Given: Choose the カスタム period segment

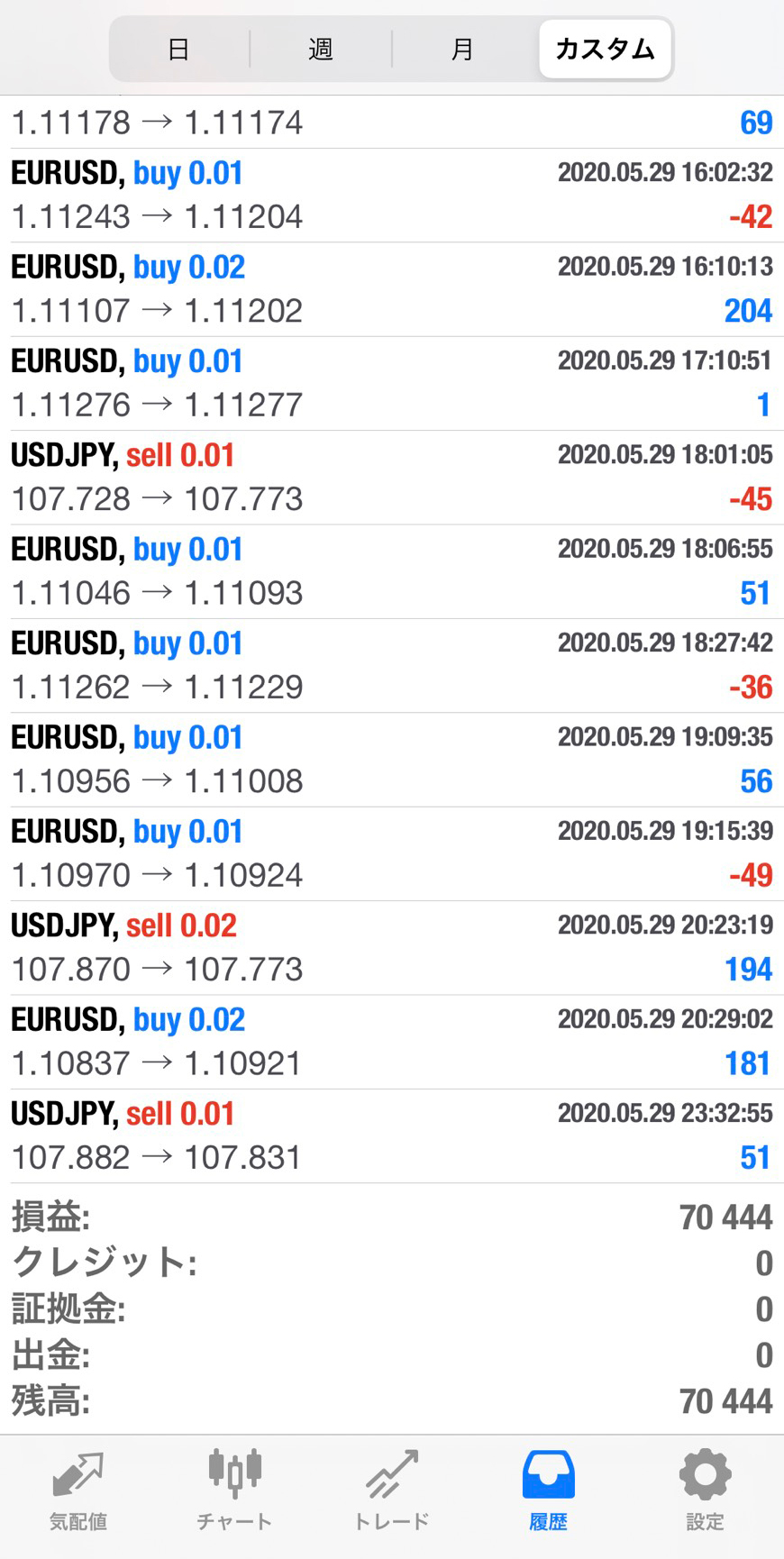Looking at the screenshot, I should pos(605,50).
